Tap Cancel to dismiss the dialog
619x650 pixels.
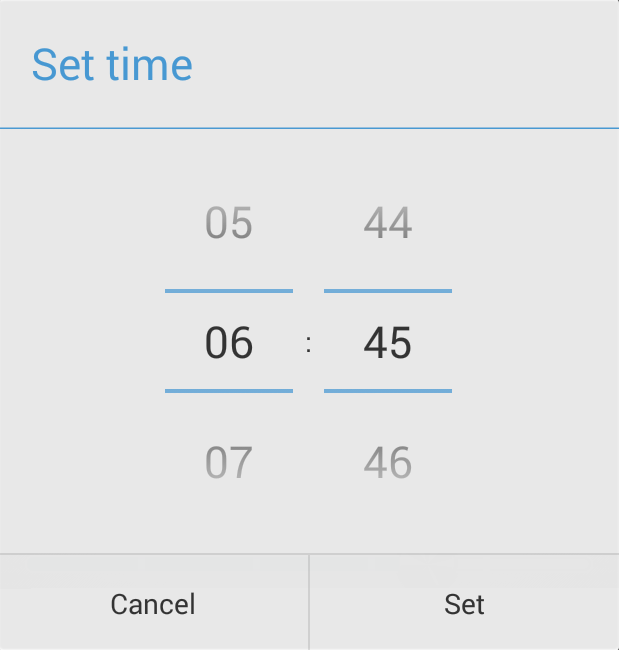coord(153,604)
